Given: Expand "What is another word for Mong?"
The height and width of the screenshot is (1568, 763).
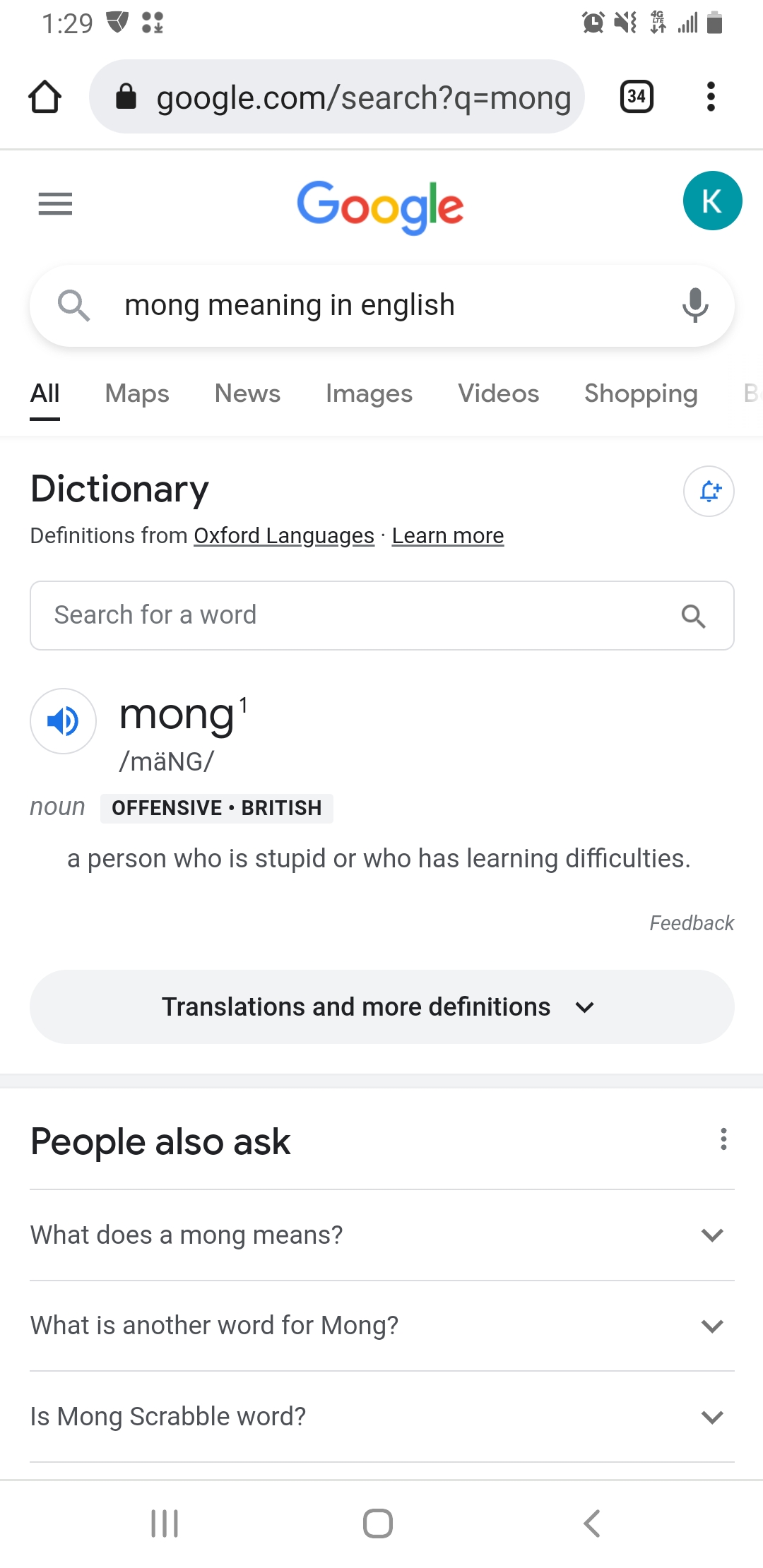Looking at the screenshot, I should tap(381, 1326).
